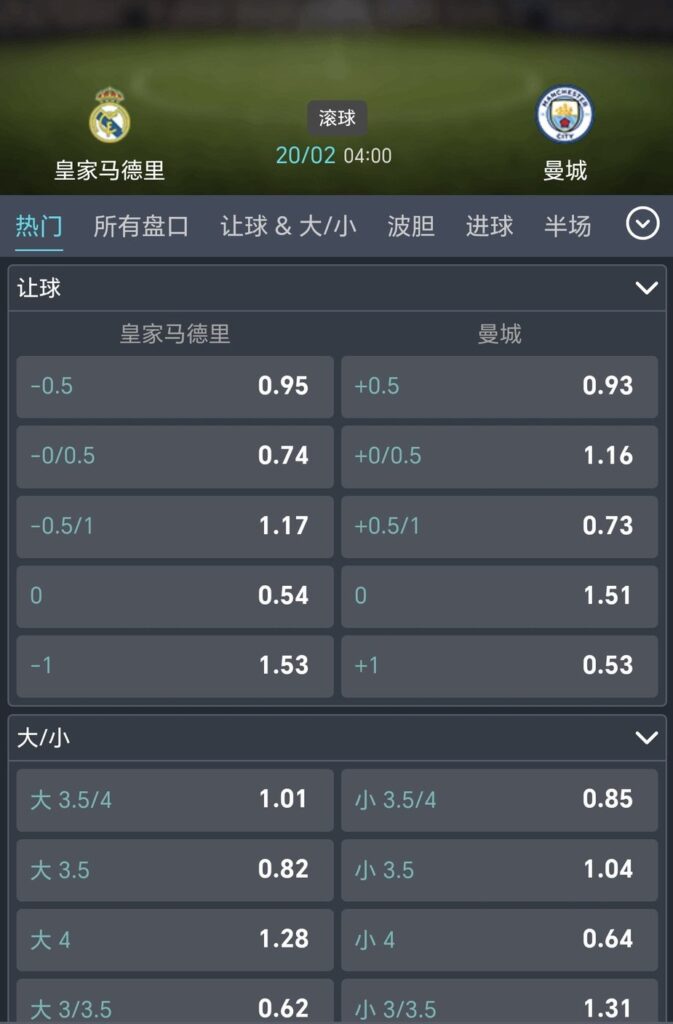Tap 小 3.5/4 odds 0.85
This screenshot has height=1024, width=673.
499,800
